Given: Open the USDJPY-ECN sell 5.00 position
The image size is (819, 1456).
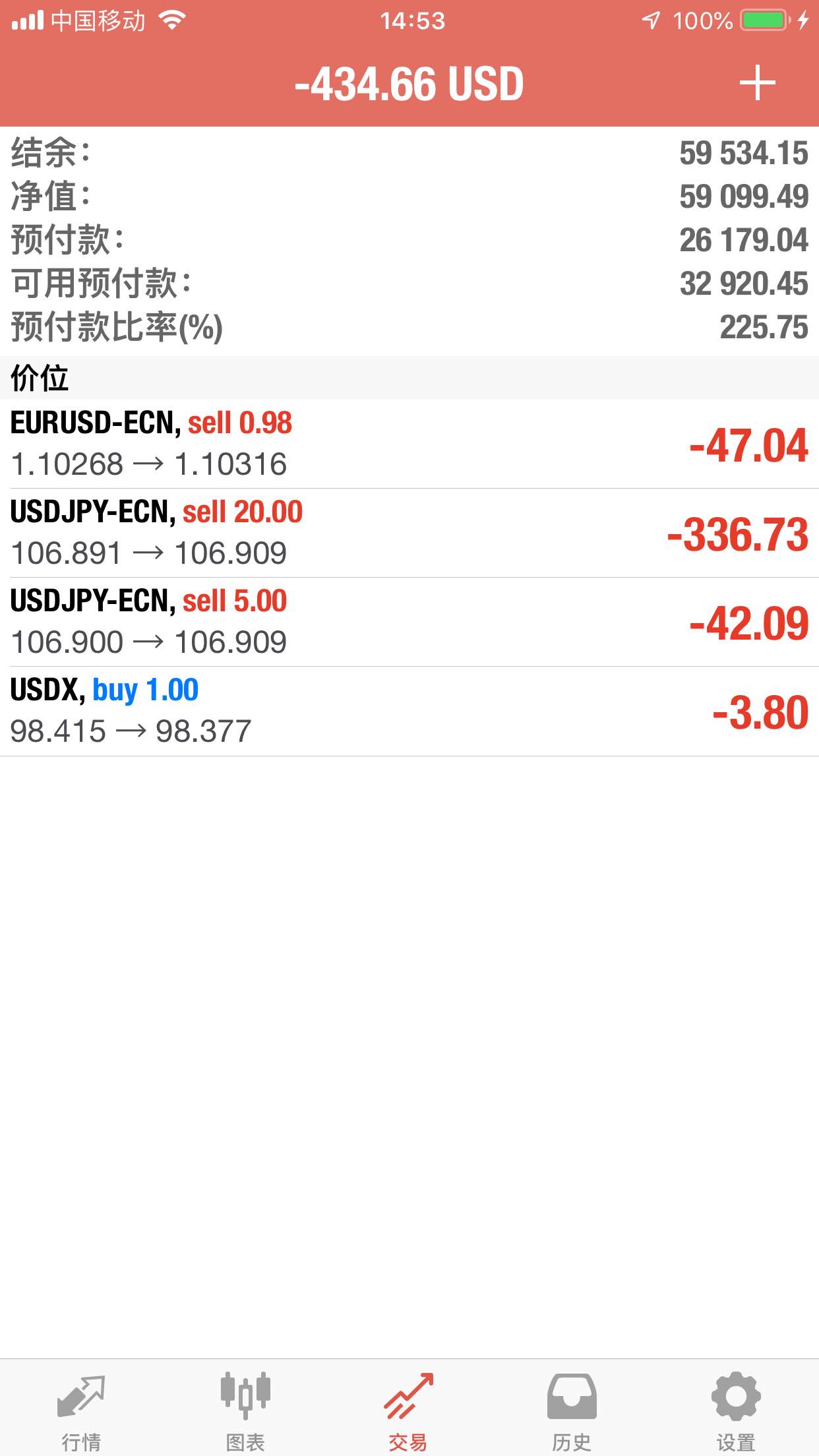Looking at the screenshot, I should coord(409,622).
